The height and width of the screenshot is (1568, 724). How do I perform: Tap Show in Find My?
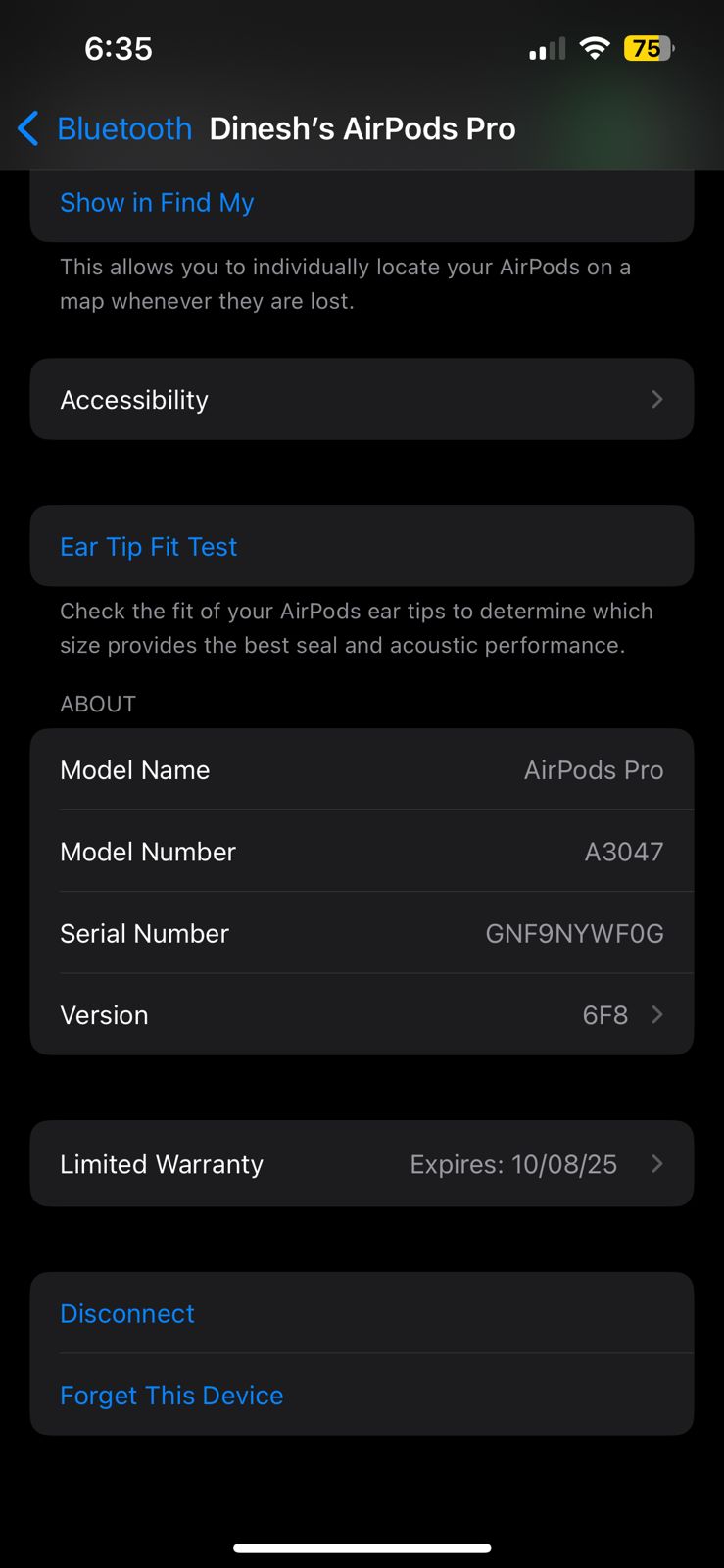157,203
